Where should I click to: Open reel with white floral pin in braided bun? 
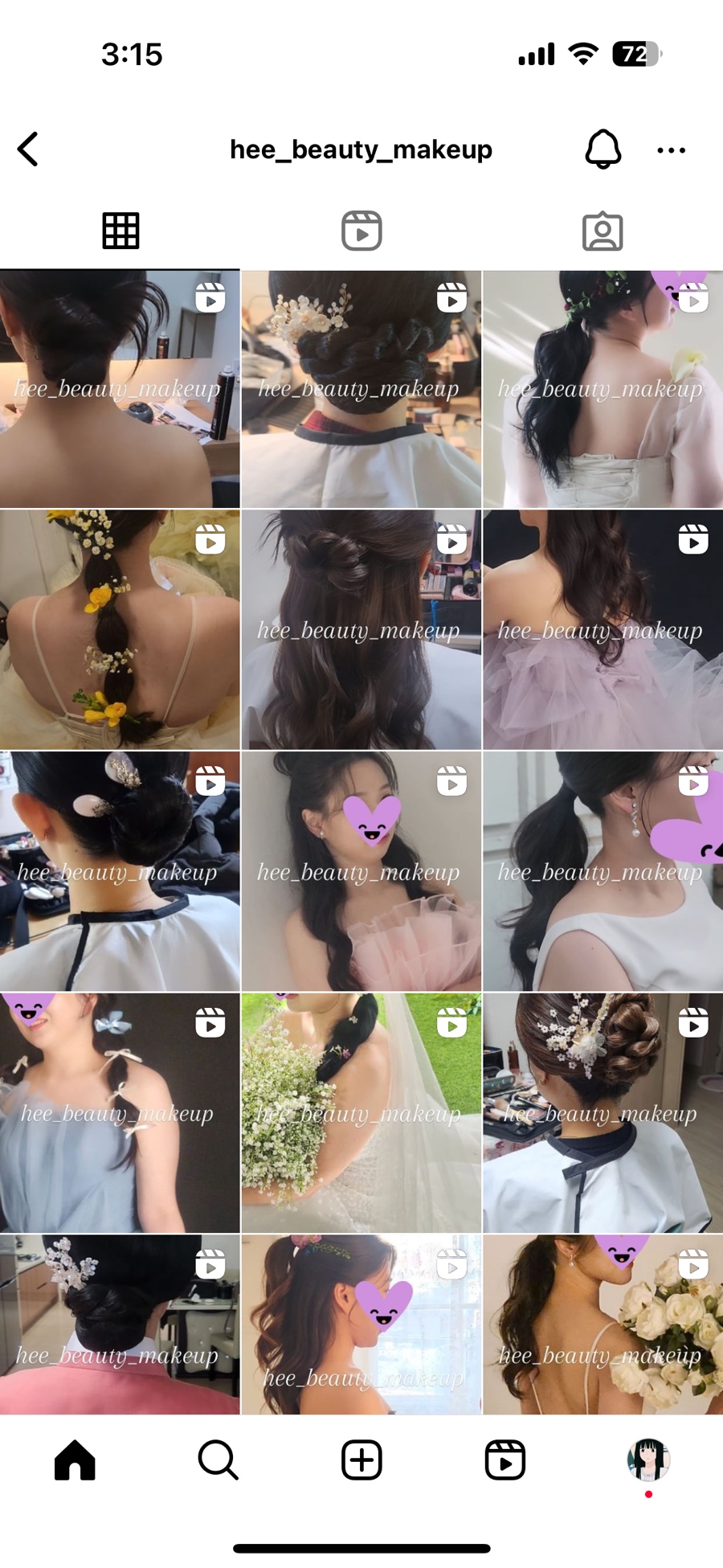tap(361, 389)
